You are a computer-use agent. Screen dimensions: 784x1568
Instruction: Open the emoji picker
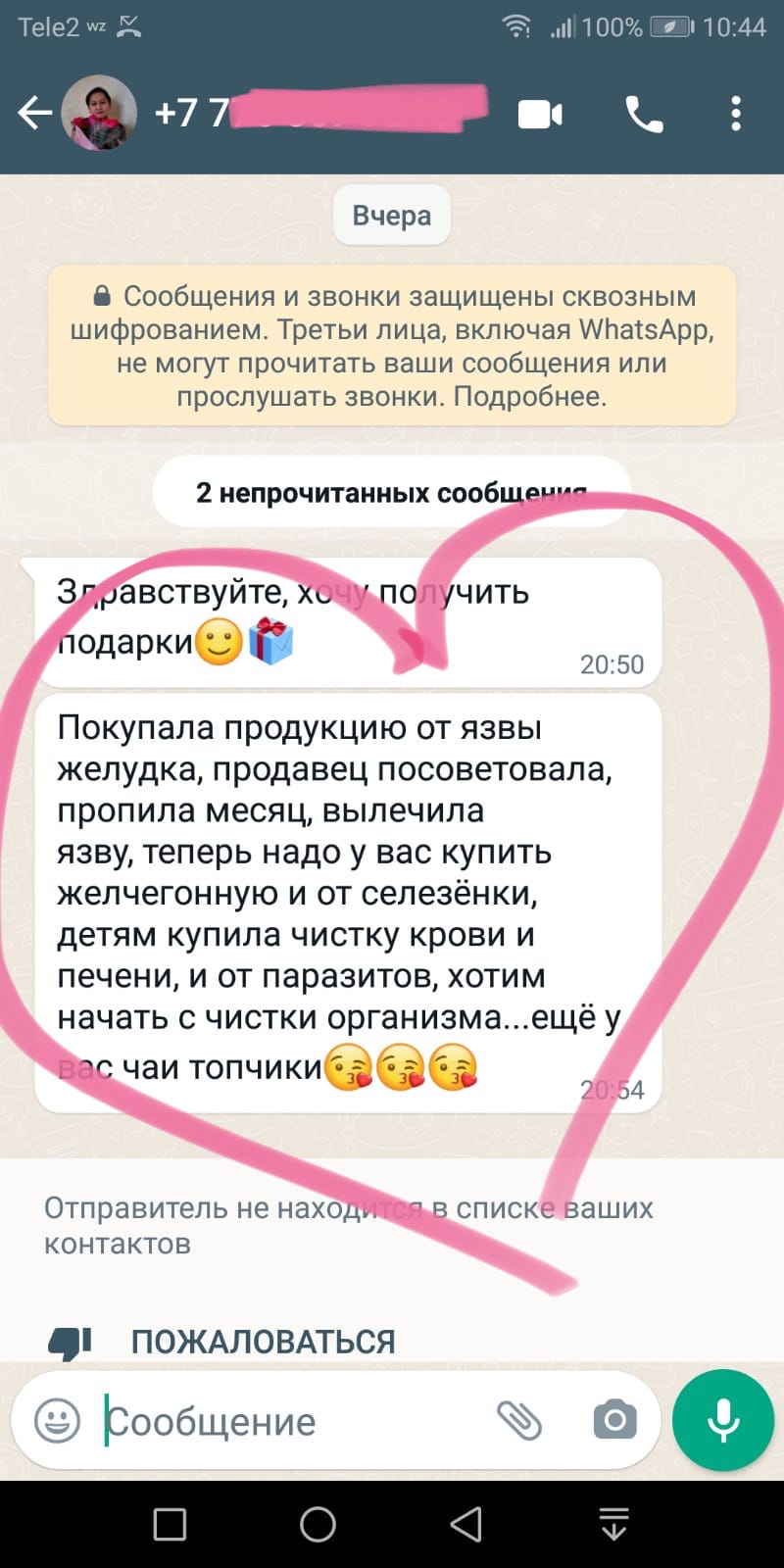(58, 1420)
